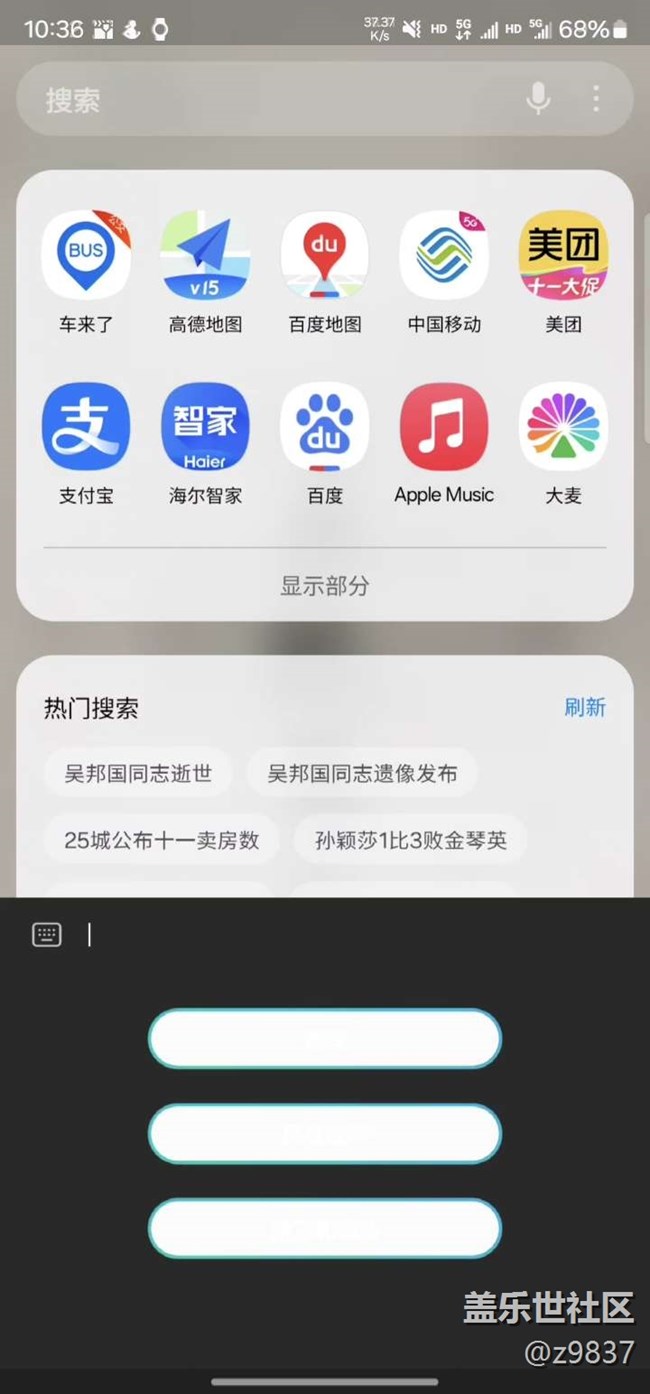650x1394 pixels.
Task: Search 孙颖莎1比3败金琴英
Action: (x=410, y=841)
